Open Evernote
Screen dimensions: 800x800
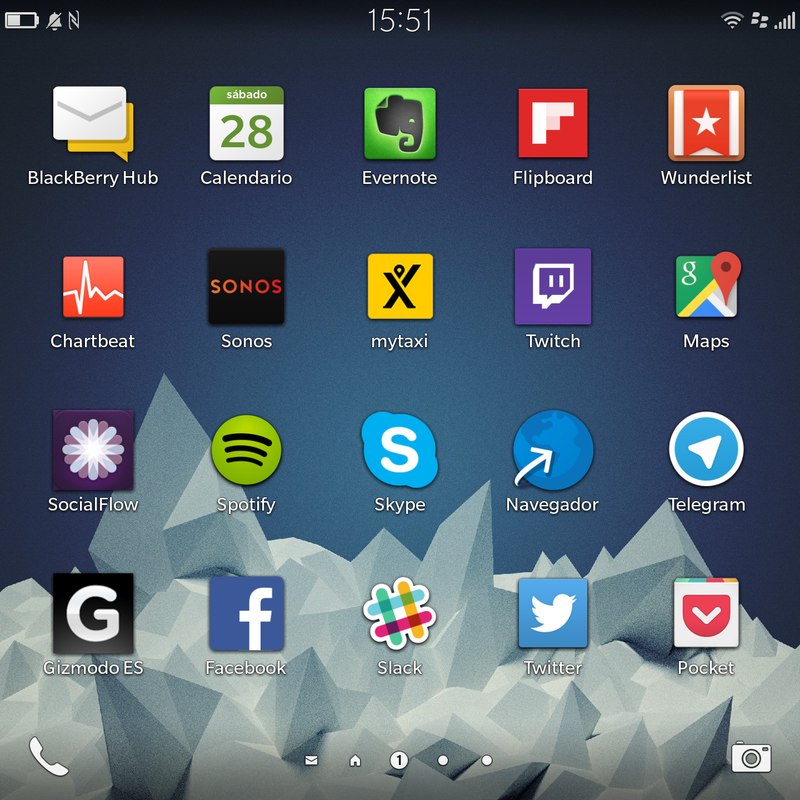(399, 124)
